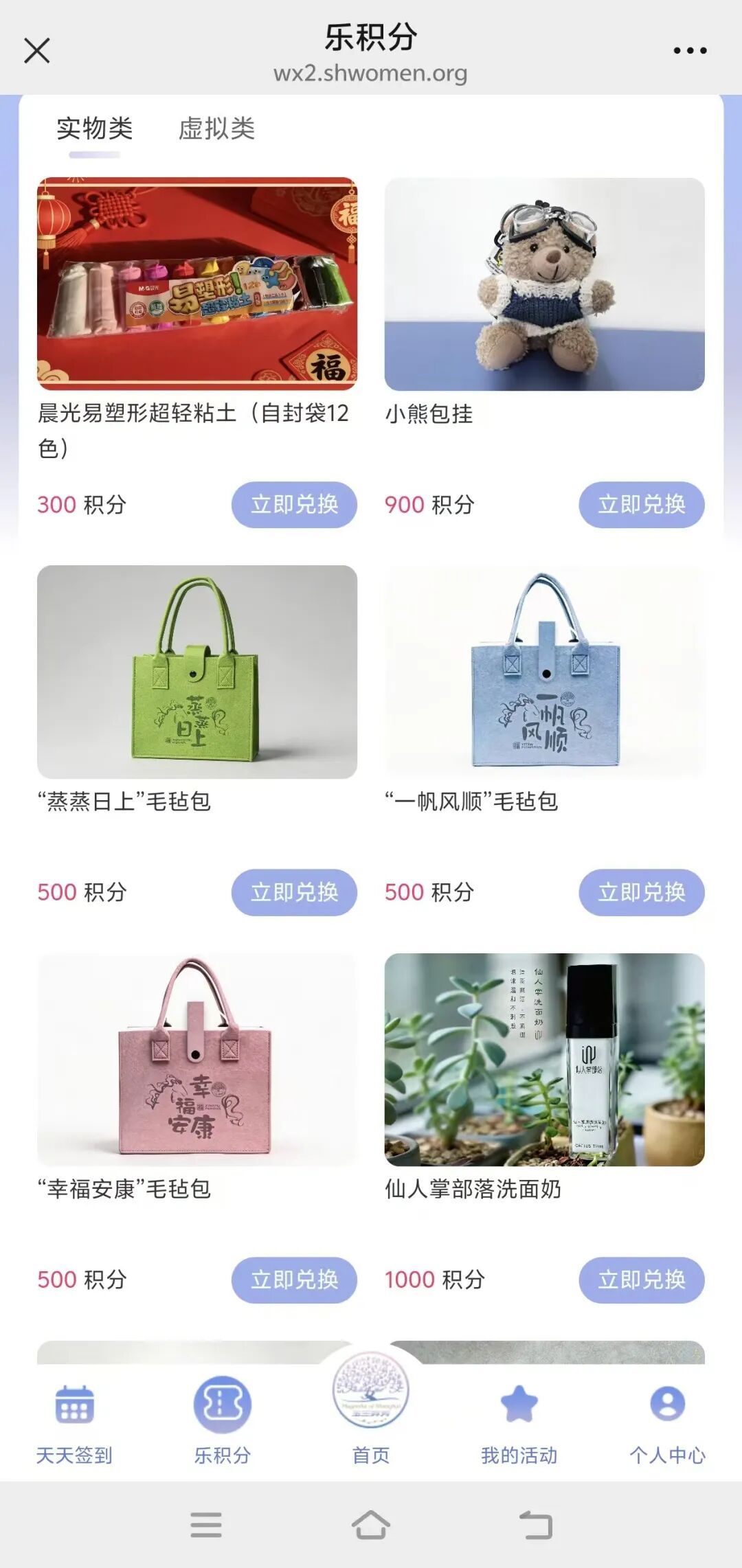This screenshot has height=1568, width=742.
Task: Redeem 仙人掌部落洗面奶 for 1000 points
Action: click(x=641, y=1280)
